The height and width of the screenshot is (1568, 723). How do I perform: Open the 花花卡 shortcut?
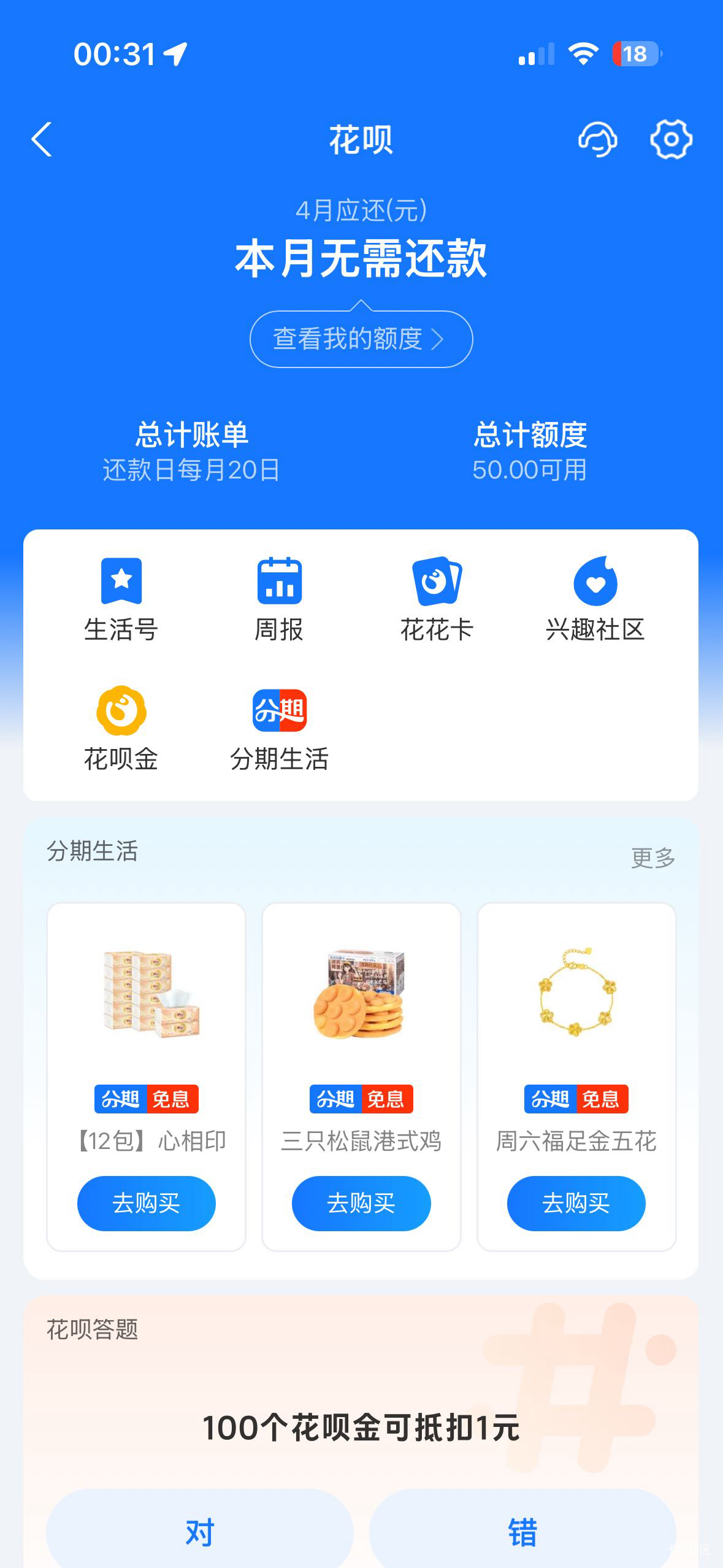tap(437, 598)
